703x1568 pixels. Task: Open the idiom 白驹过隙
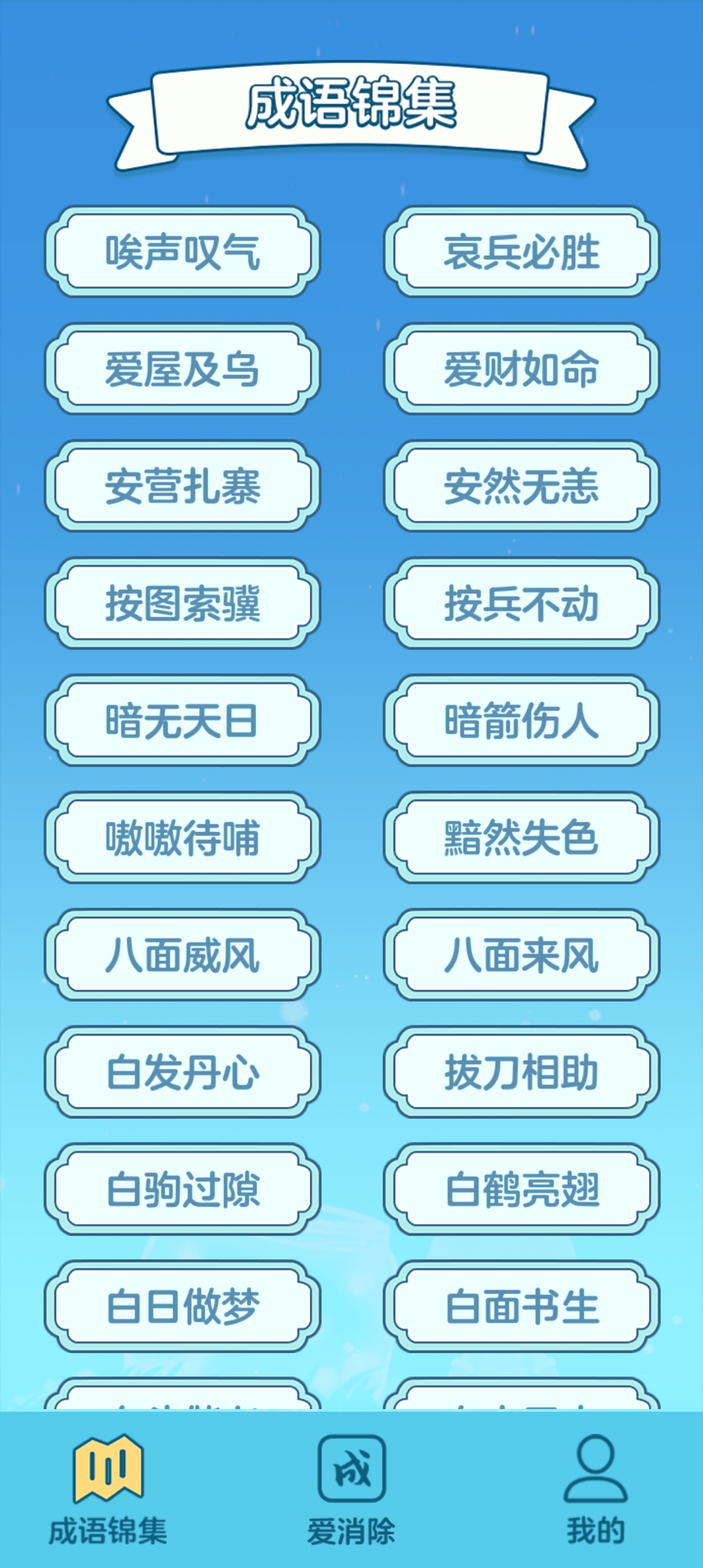pos(182,1190)
